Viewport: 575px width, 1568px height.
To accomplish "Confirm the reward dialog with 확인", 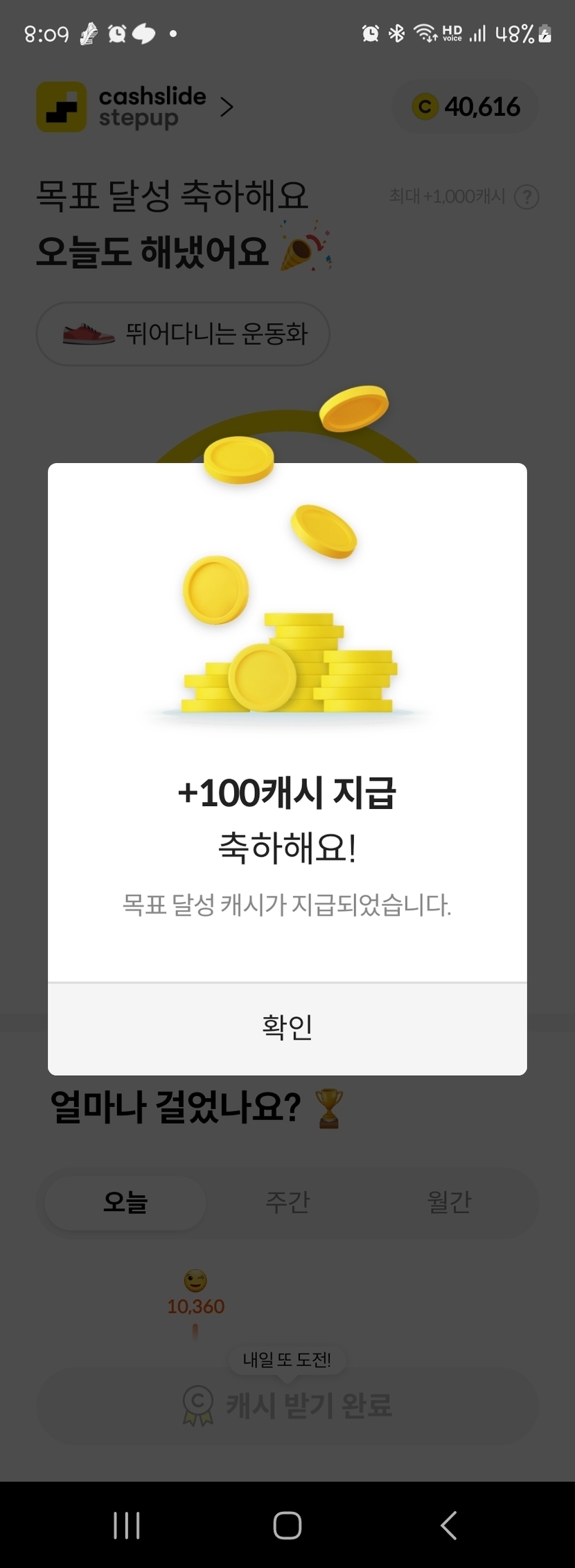I will tap(287, 1028).
